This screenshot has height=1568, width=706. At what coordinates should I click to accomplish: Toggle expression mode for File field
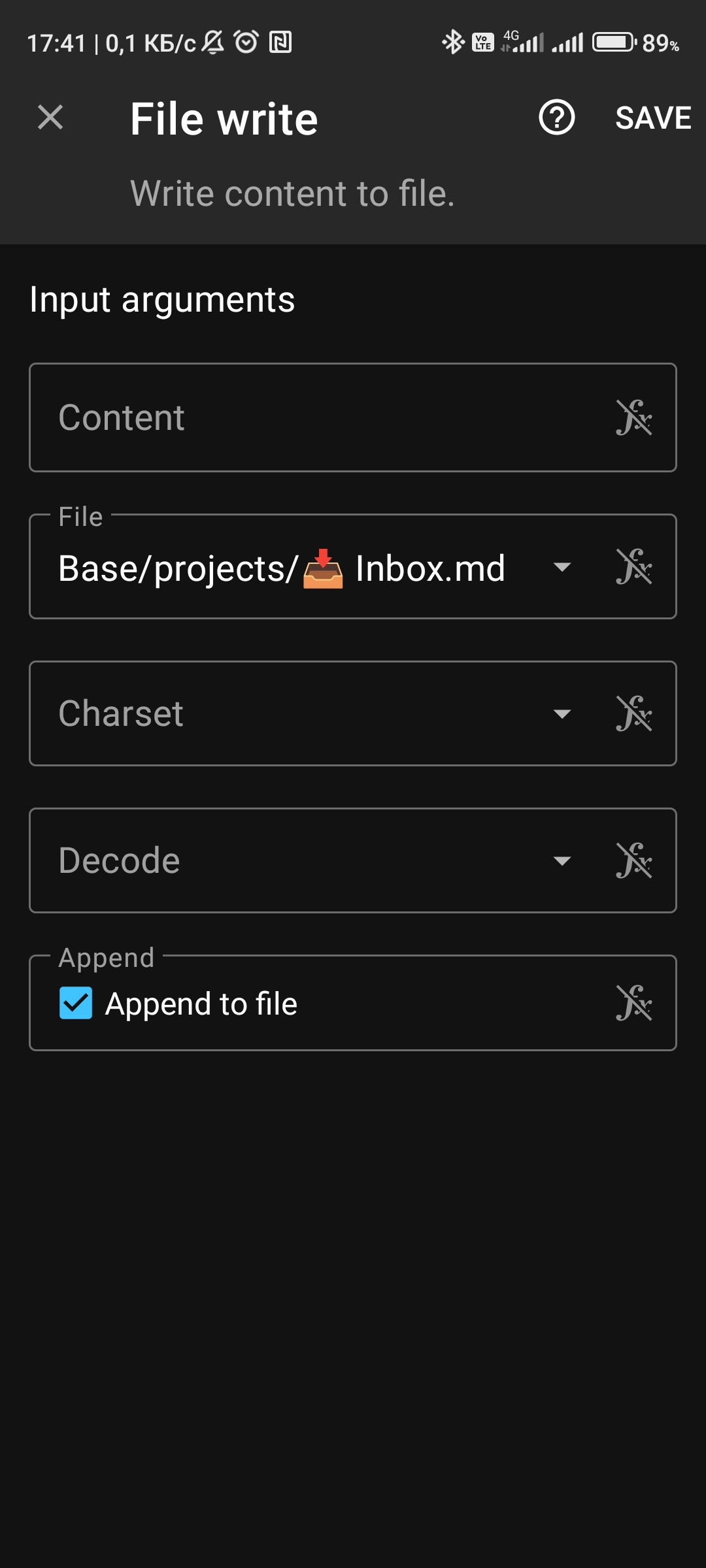click(x=633, y=566)
